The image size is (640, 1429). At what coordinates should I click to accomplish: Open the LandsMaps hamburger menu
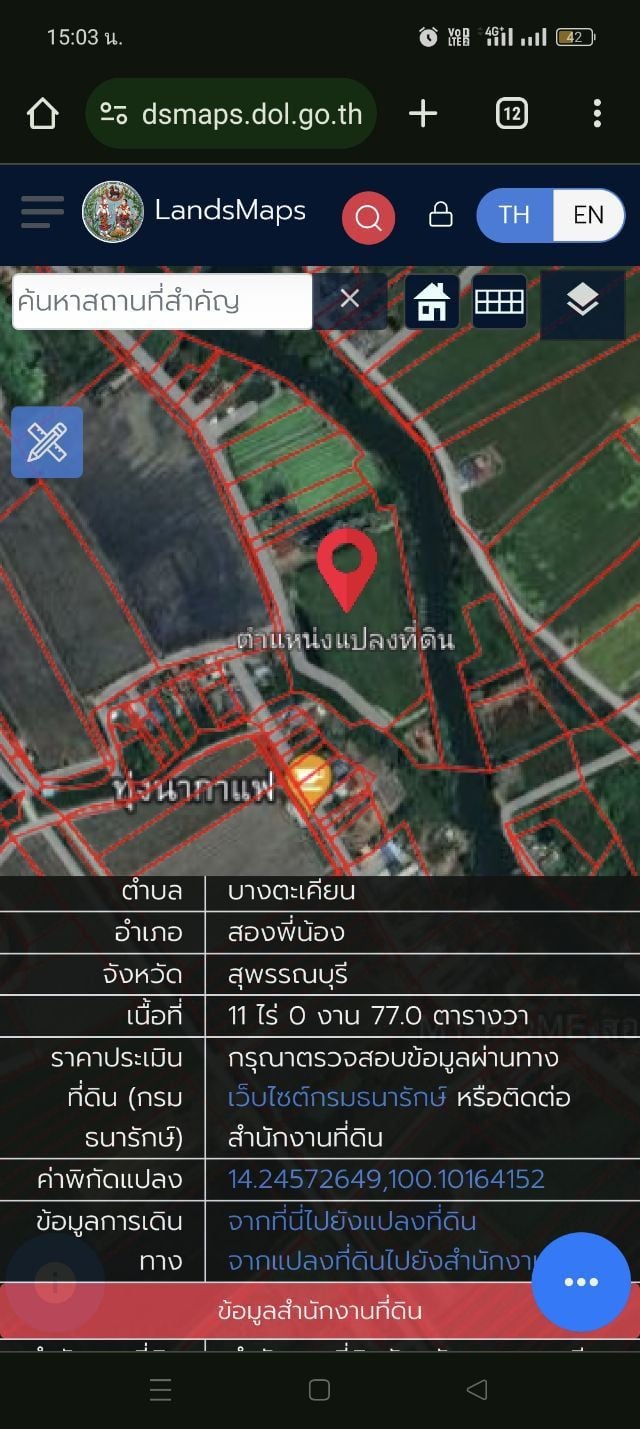coord(42,212)
